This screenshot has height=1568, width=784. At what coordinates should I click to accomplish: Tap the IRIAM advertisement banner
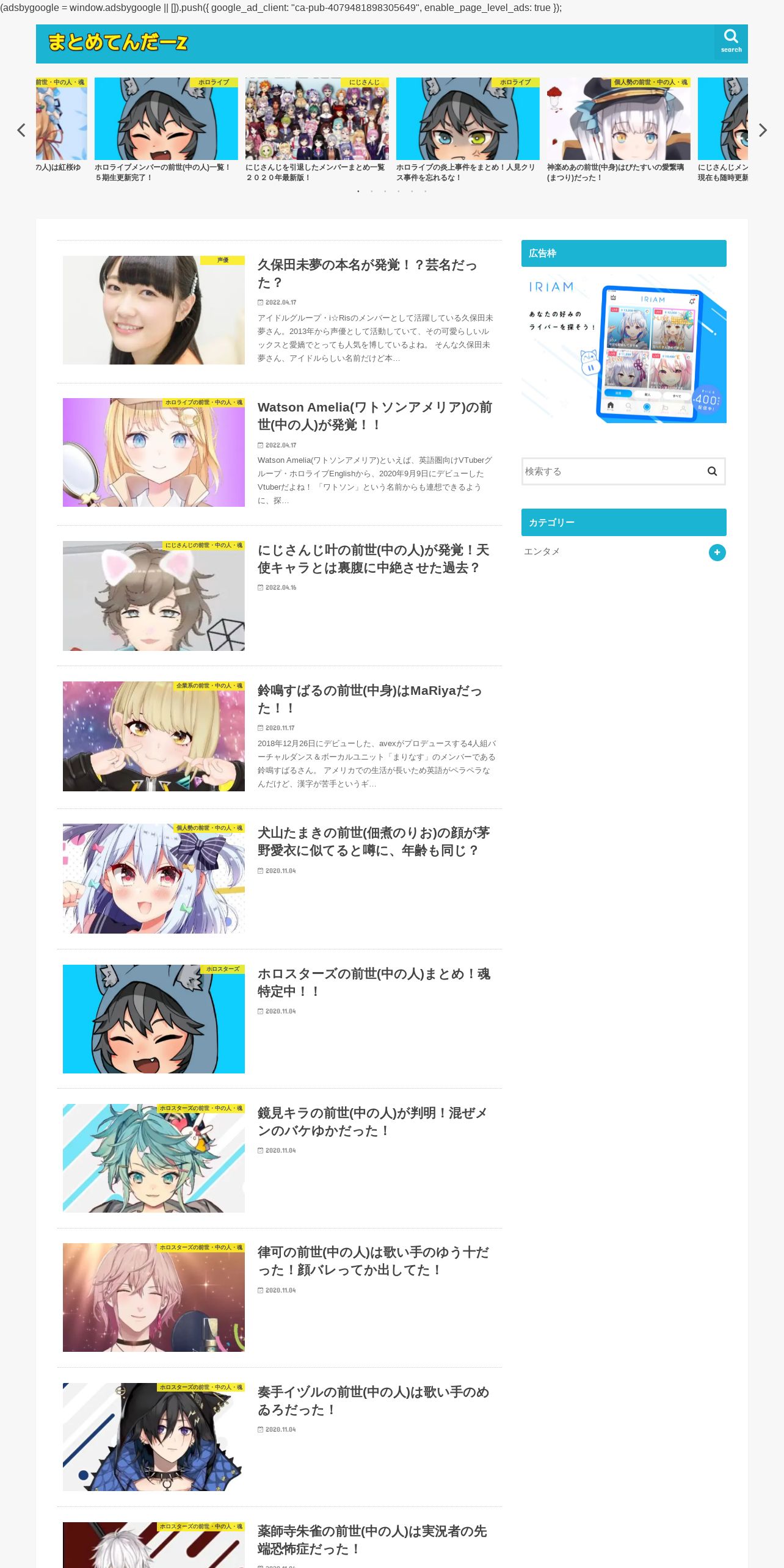click(624, 348)
